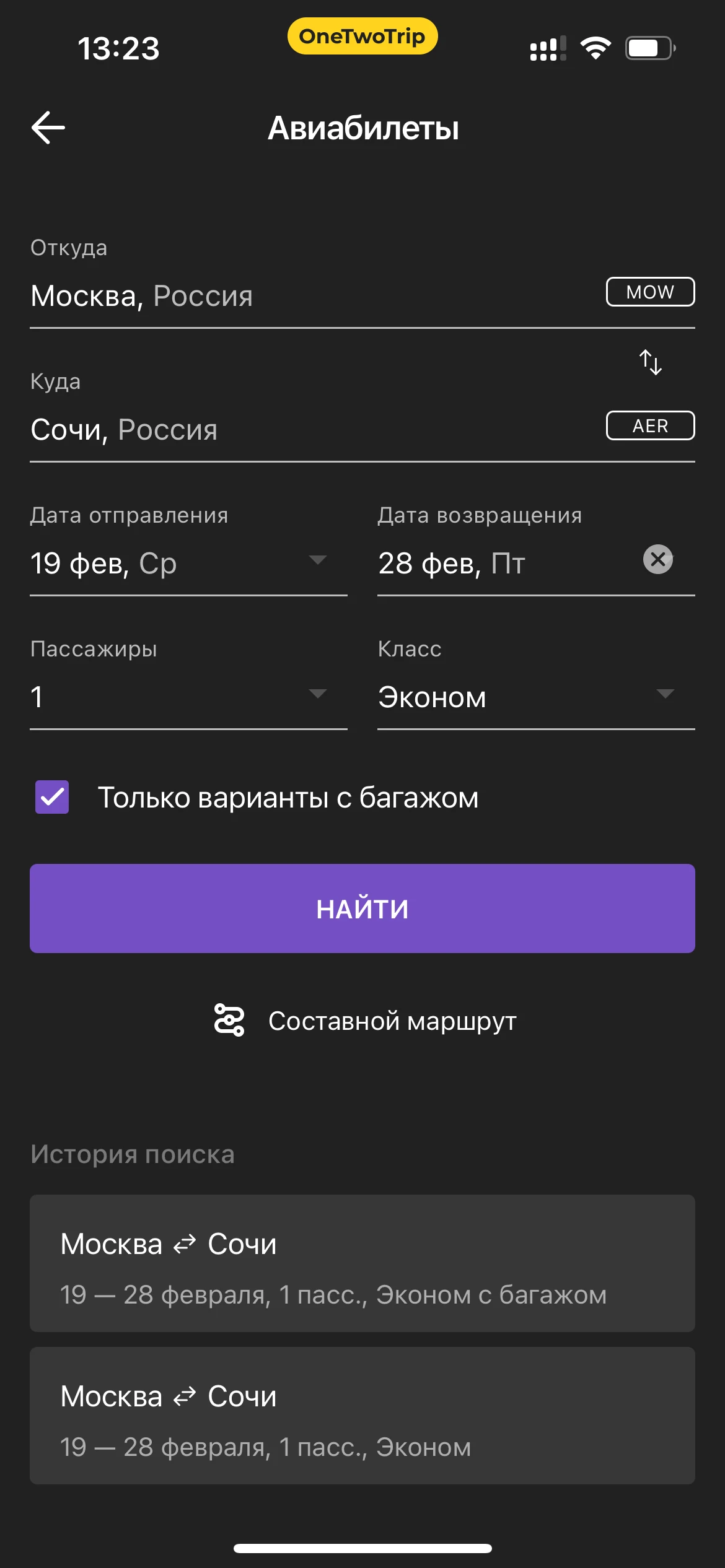Screen dimensions: 725x1568
Task: Open the Пассажиры dropdown
Action: 186,697
